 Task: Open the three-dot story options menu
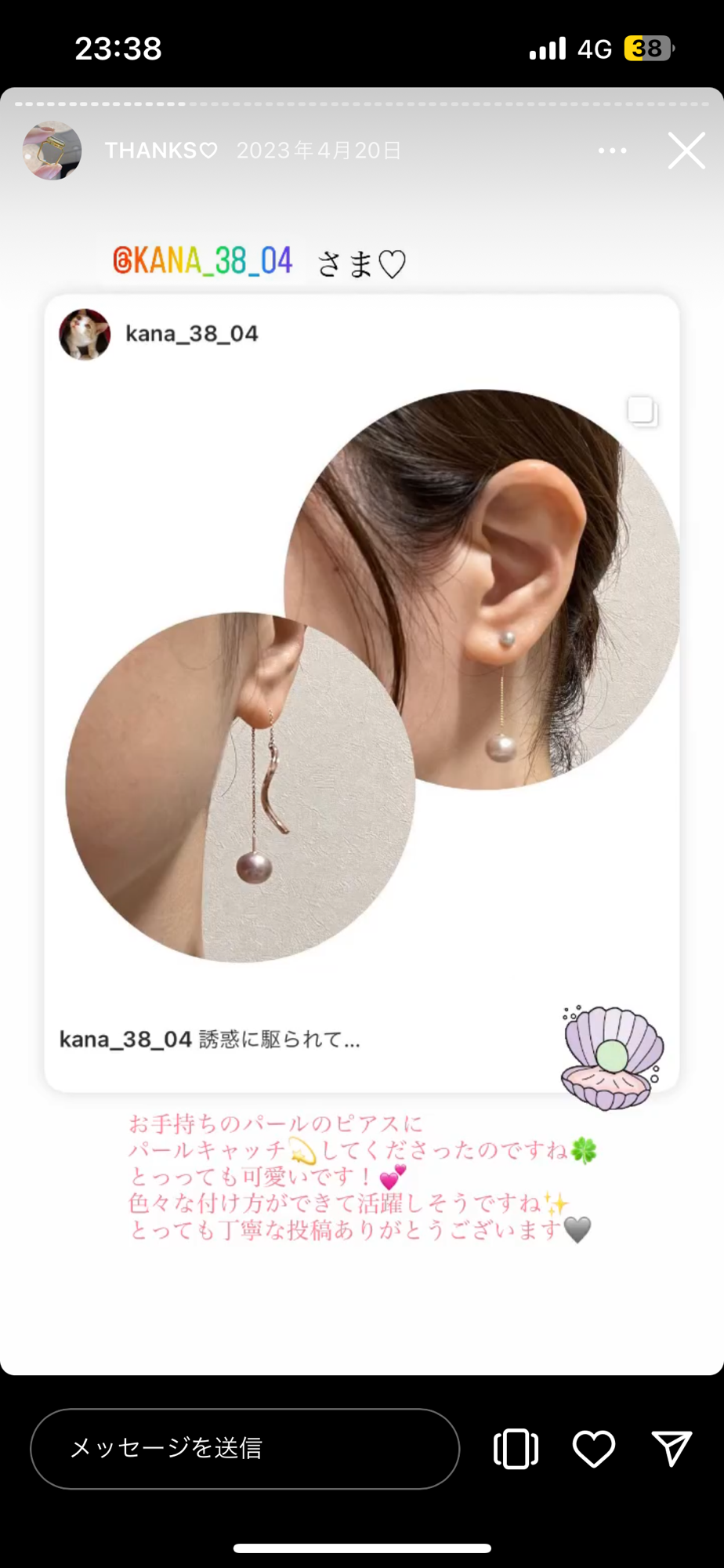click(x=612, y=151)
